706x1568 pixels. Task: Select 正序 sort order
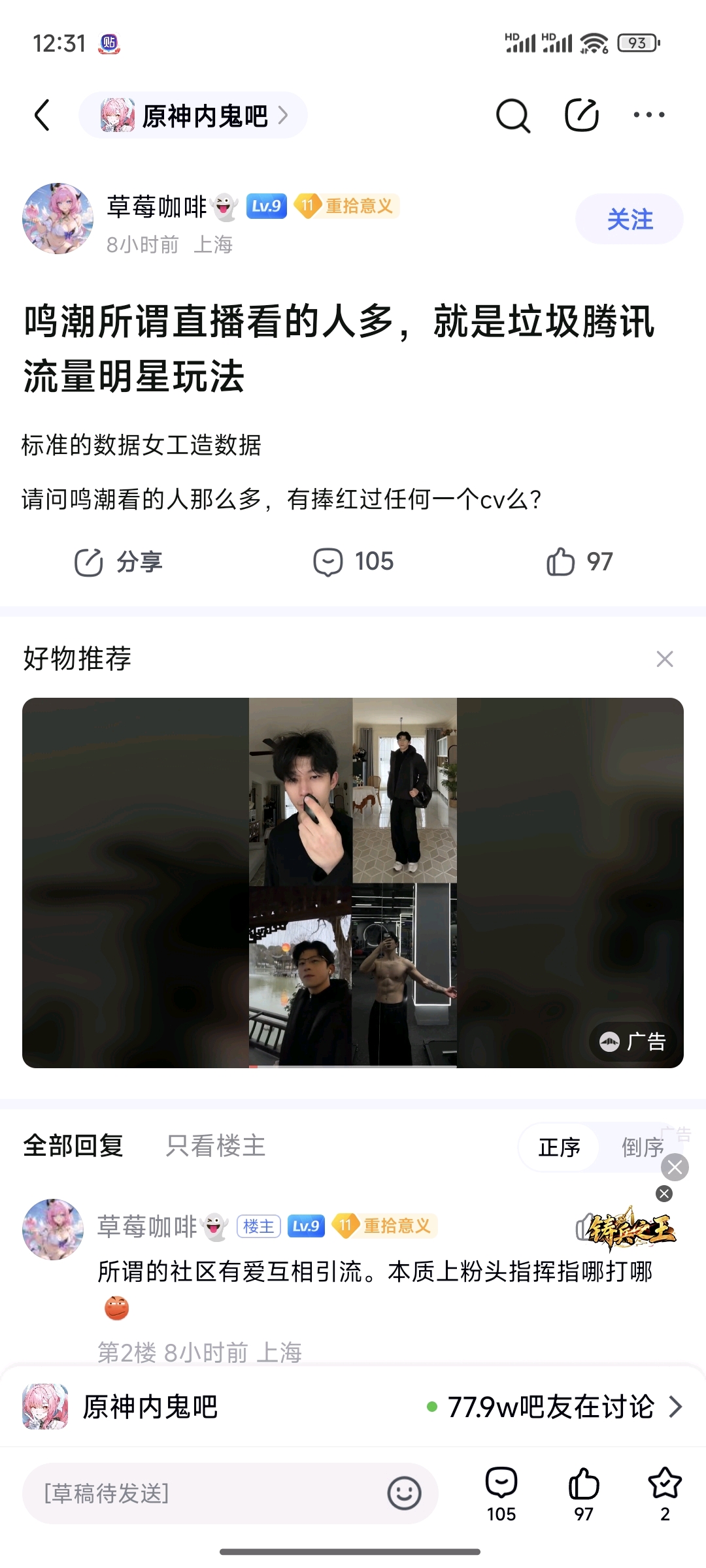[559, 1147]
